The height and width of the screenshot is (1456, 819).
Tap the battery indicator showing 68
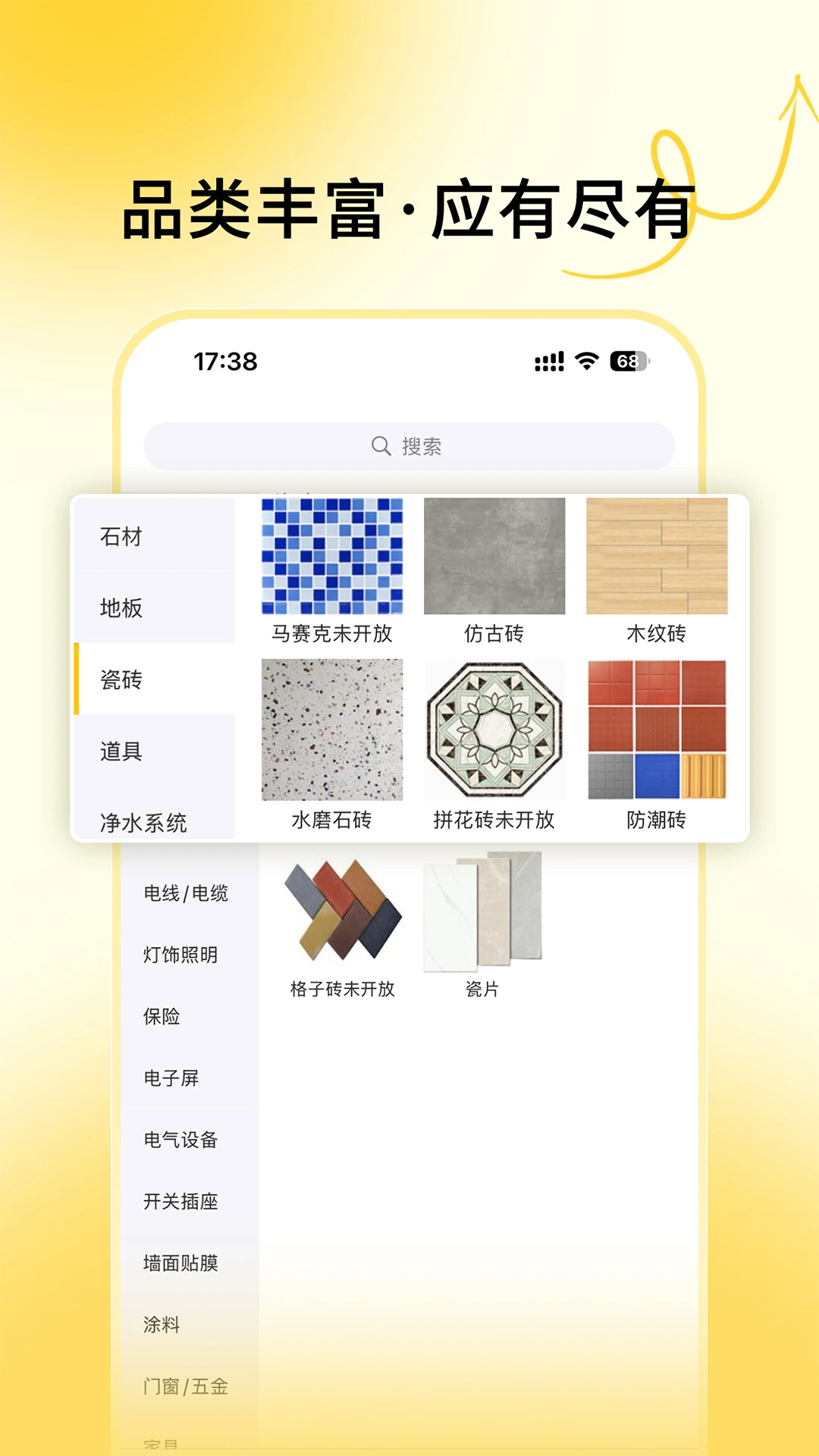[628, 362]
